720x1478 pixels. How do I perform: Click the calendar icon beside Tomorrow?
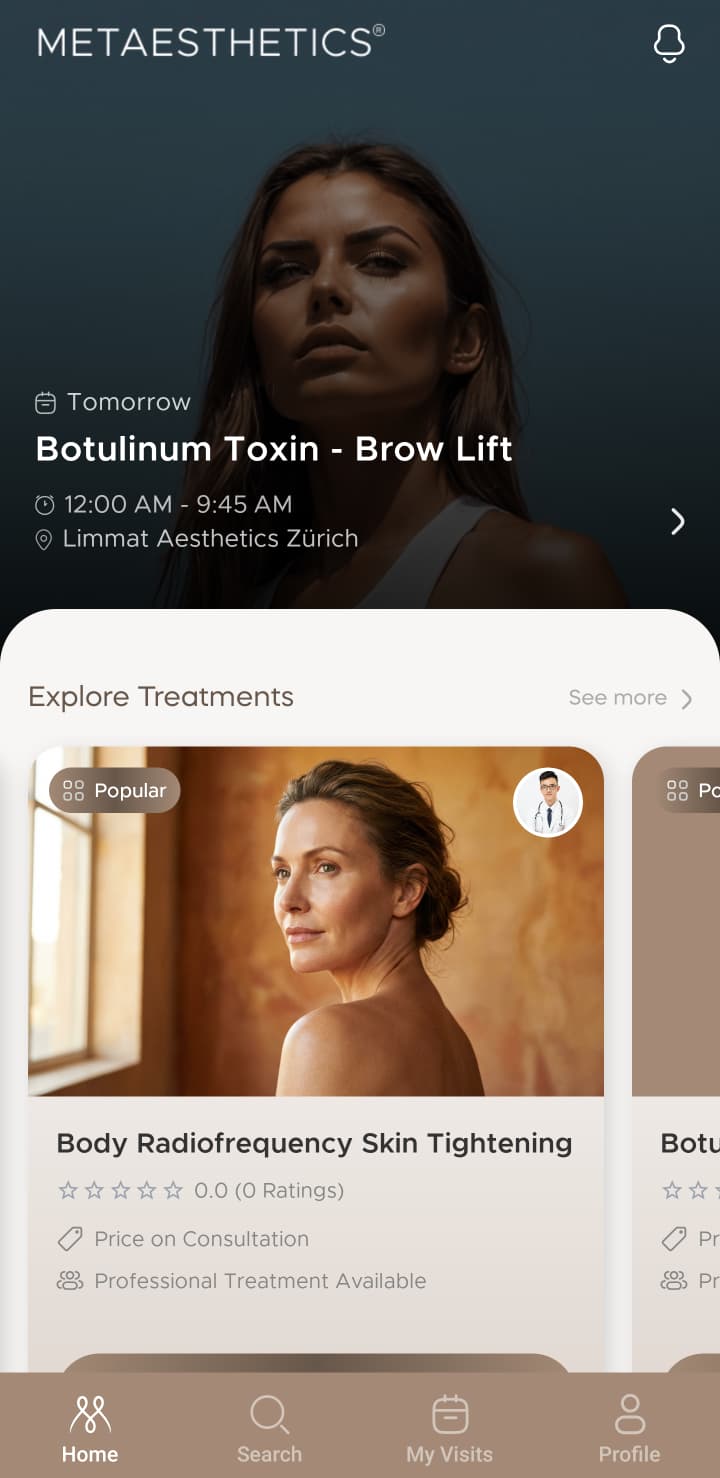tap(44, 401)
